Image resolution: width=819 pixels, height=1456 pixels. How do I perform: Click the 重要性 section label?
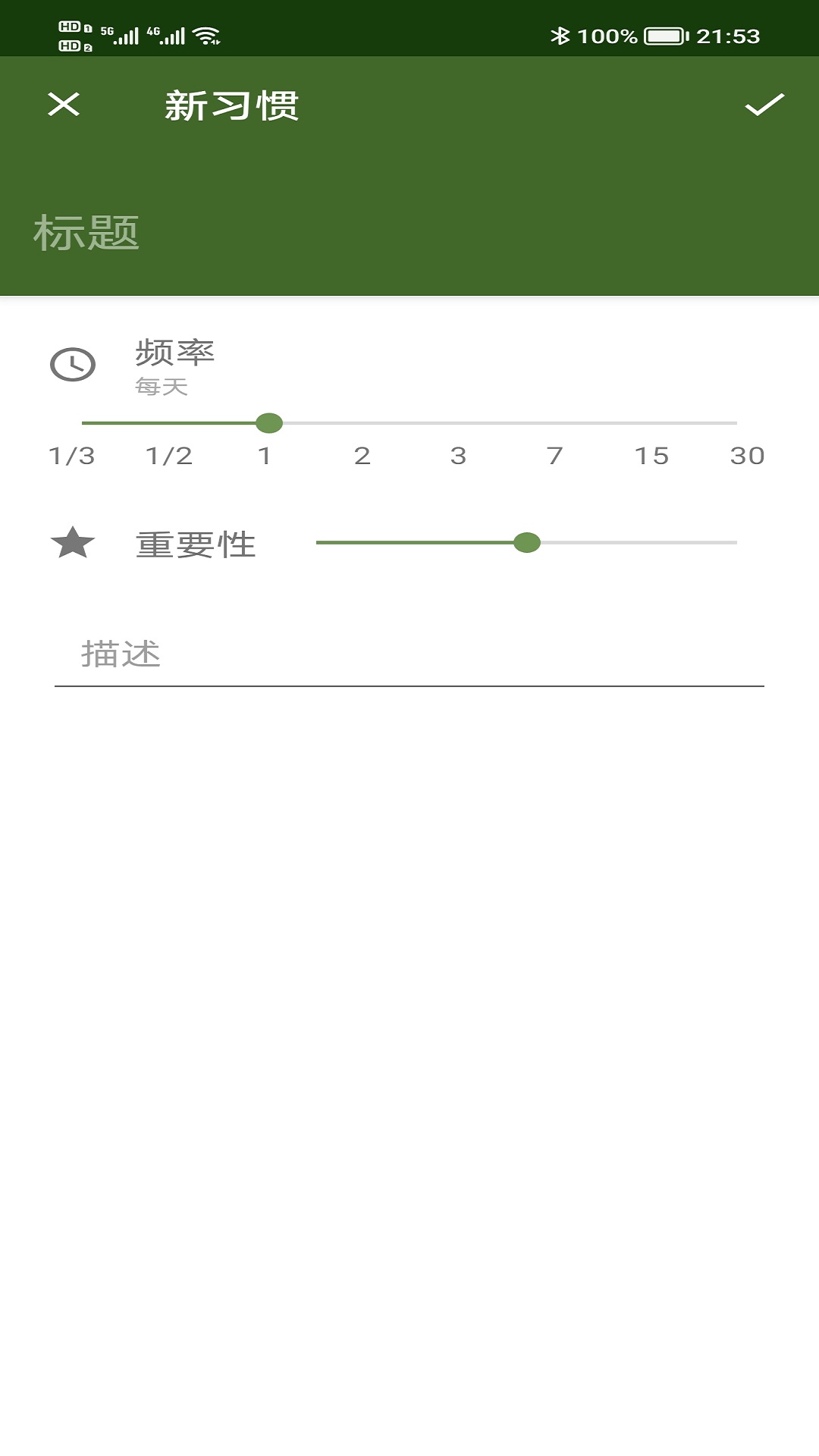(x=196, y=544)
